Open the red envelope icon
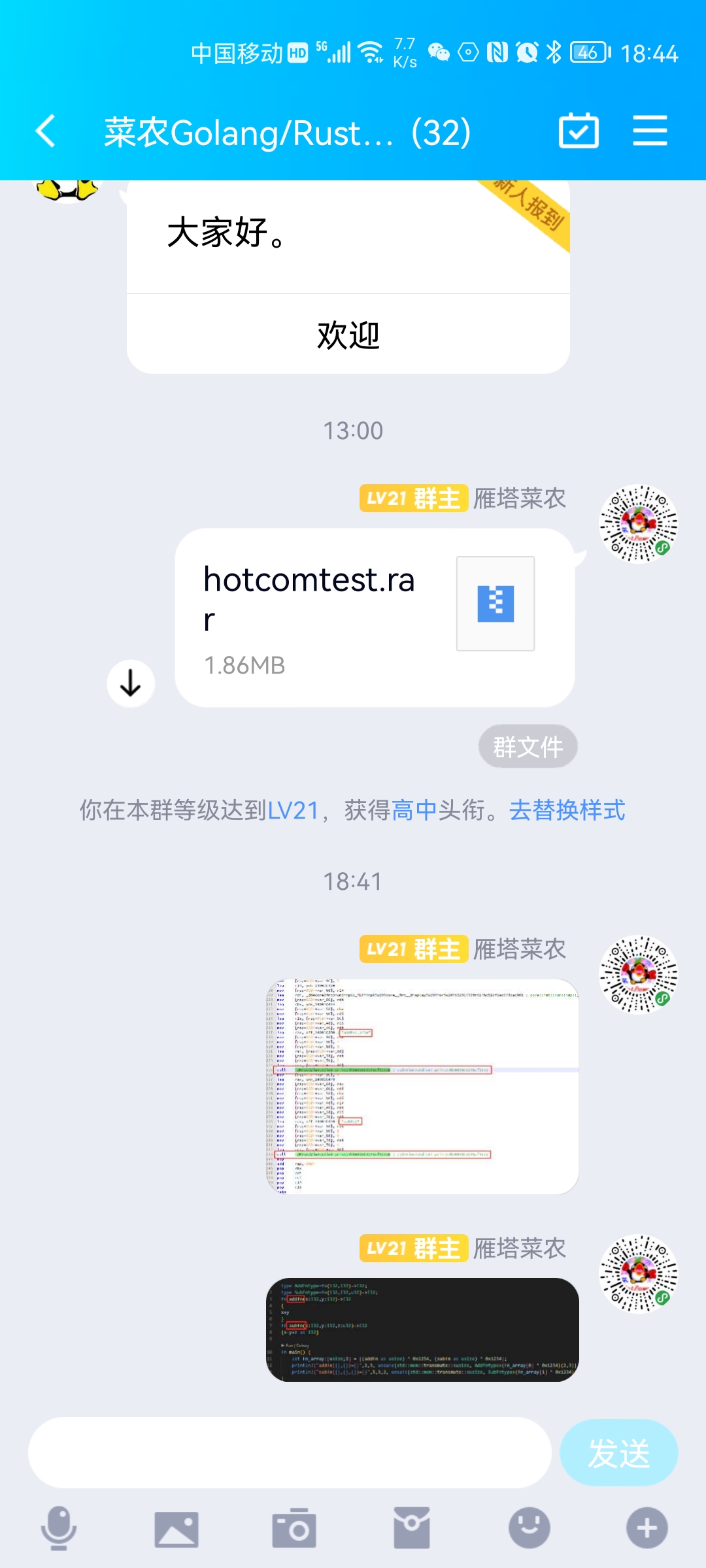Screen dimensions: 706x1568 pyautogui.click(x=411, y=1529)
